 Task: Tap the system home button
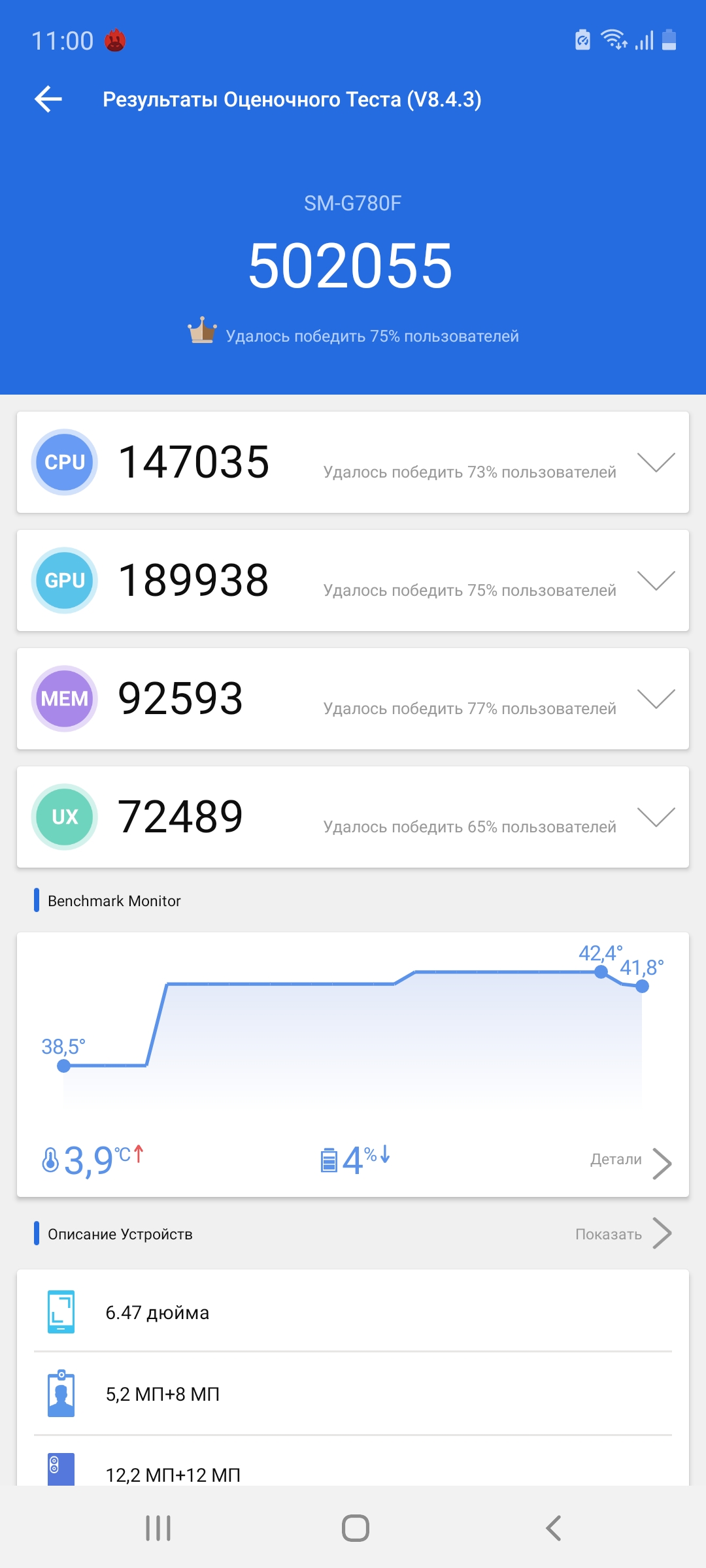(x=355, y=1528)
